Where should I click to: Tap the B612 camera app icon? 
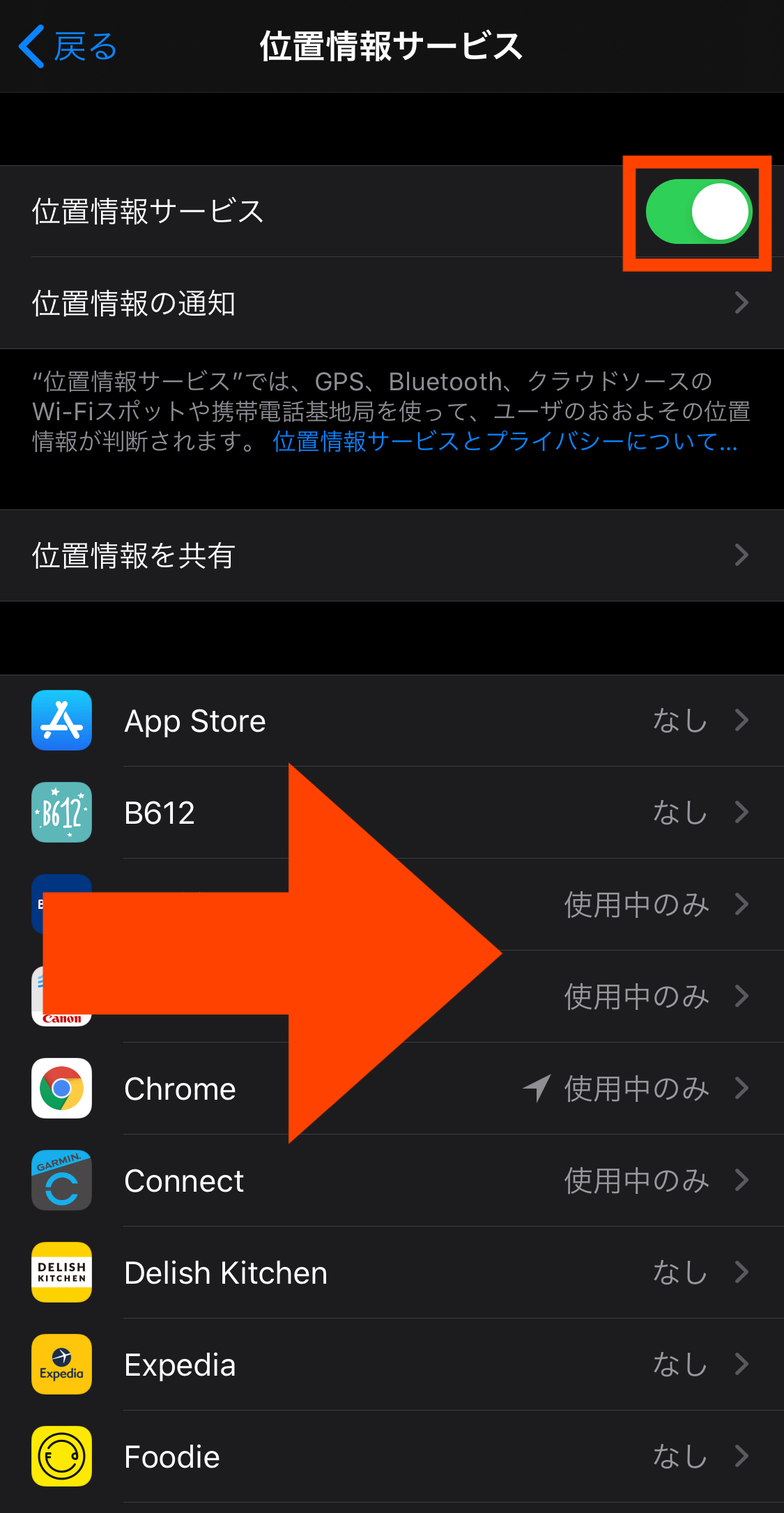61,813
